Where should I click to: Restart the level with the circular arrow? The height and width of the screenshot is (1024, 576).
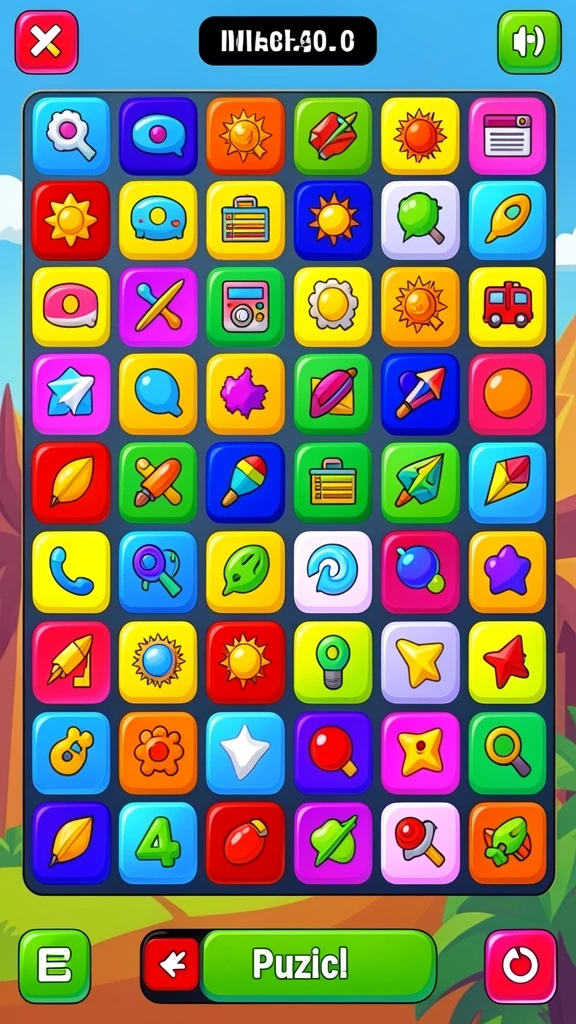point(520,966)
